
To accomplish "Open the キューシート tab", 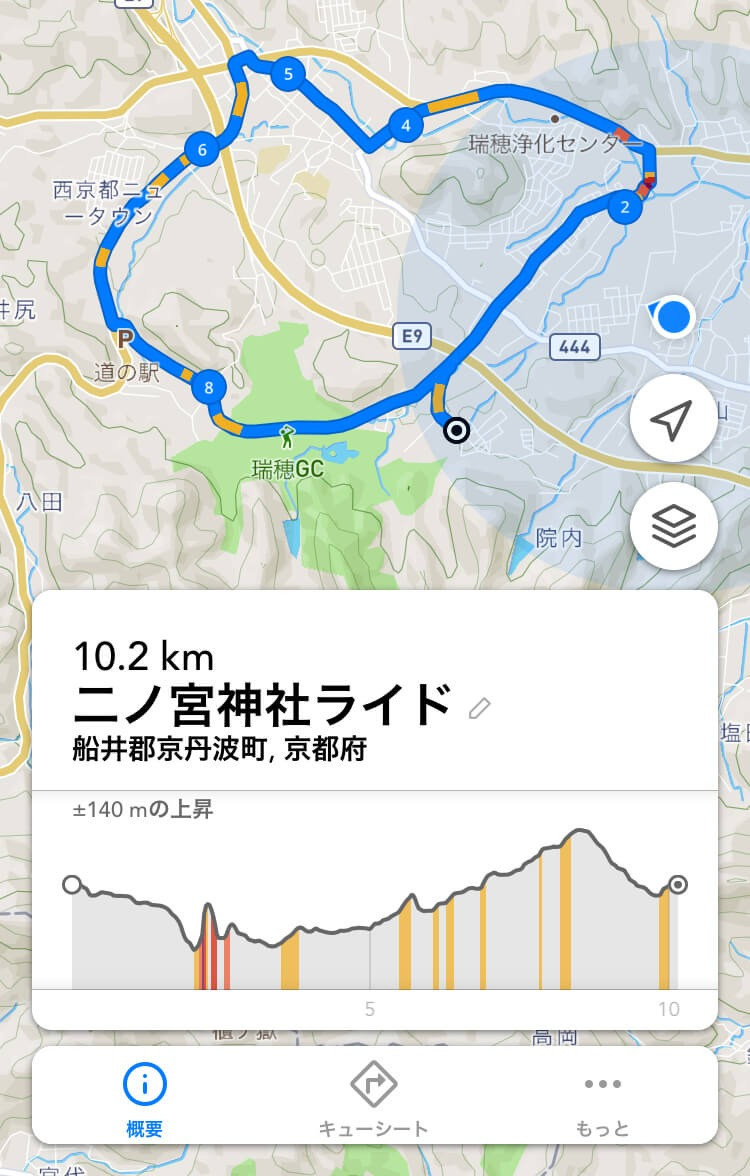I will pos(374,1098).
